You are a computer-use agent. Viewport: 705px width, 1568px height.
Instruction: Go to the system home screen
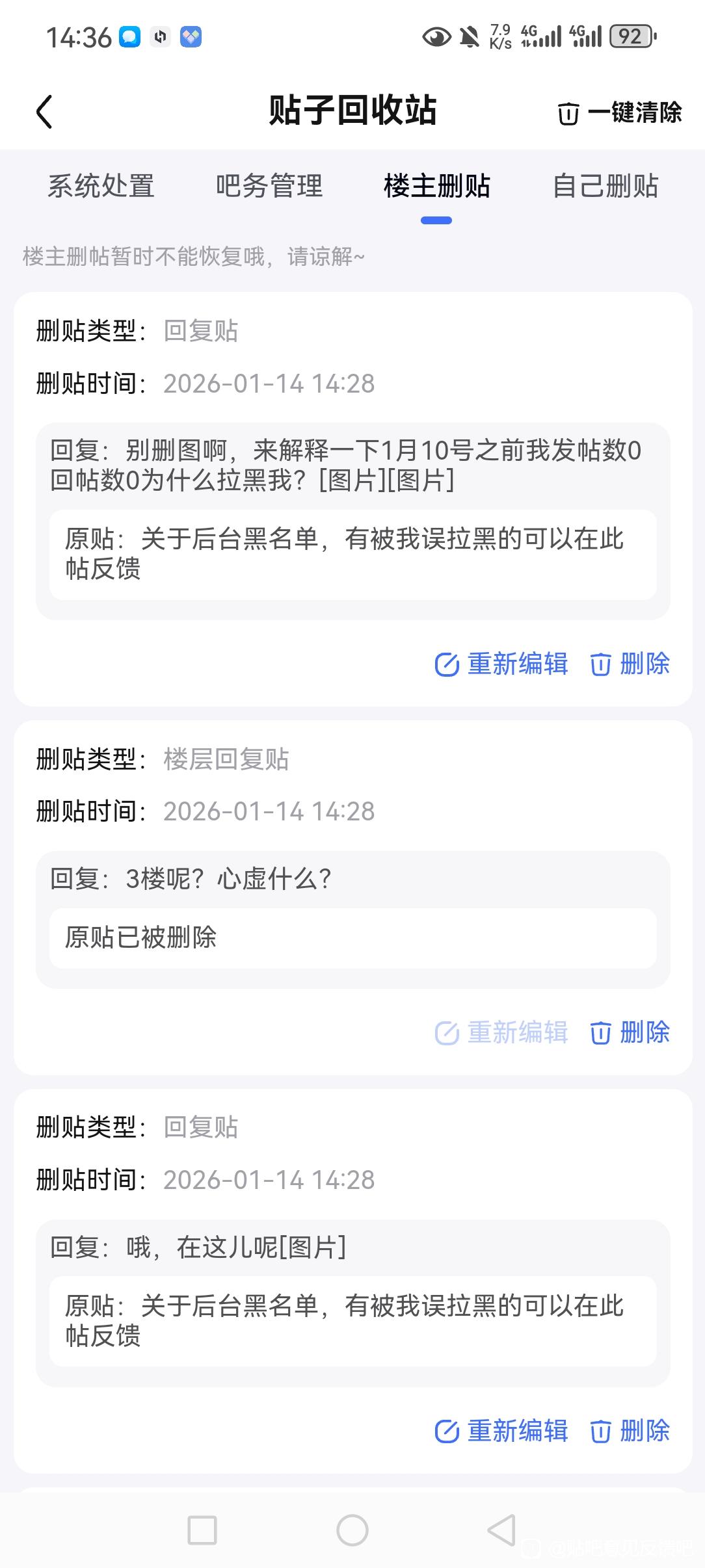click(352, 1530)
